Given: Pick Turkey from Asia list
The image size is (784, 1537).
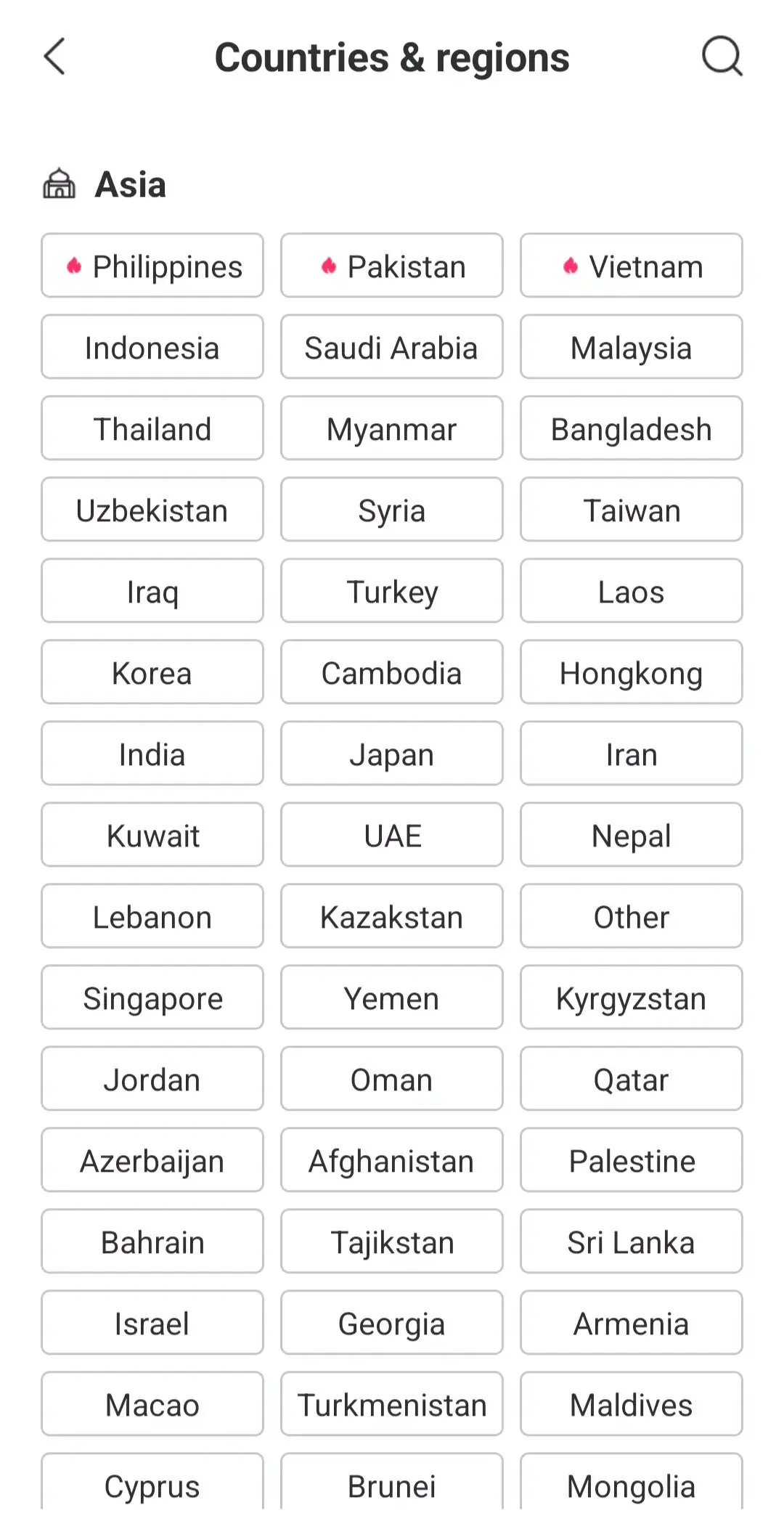Looking at the screenshot, I should [x=392, y=591].
